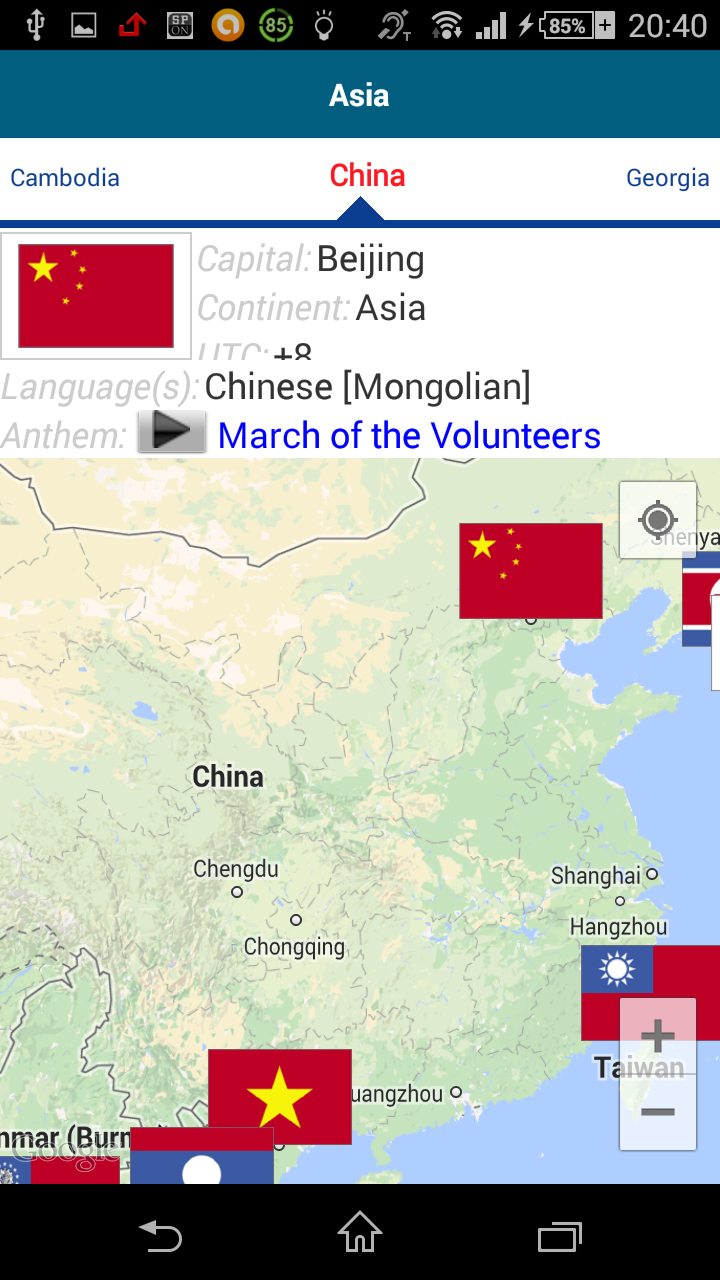This screenshot has width=720, height=1280.
Task: Switch to the Cambodia tab
Action: coord(65,178)
